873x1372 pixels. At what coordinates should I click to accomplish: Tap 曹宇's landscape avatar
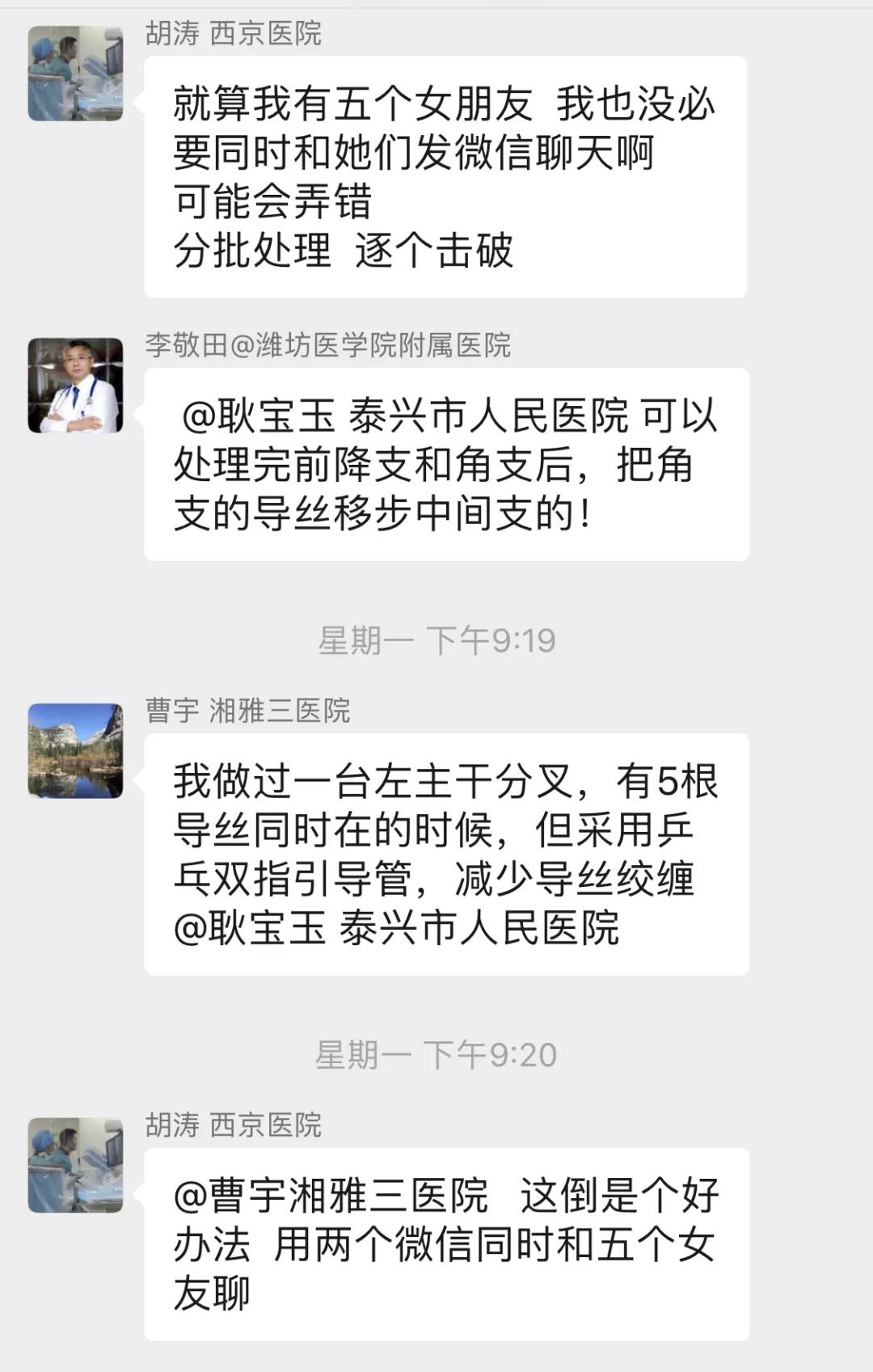[75, 751]
